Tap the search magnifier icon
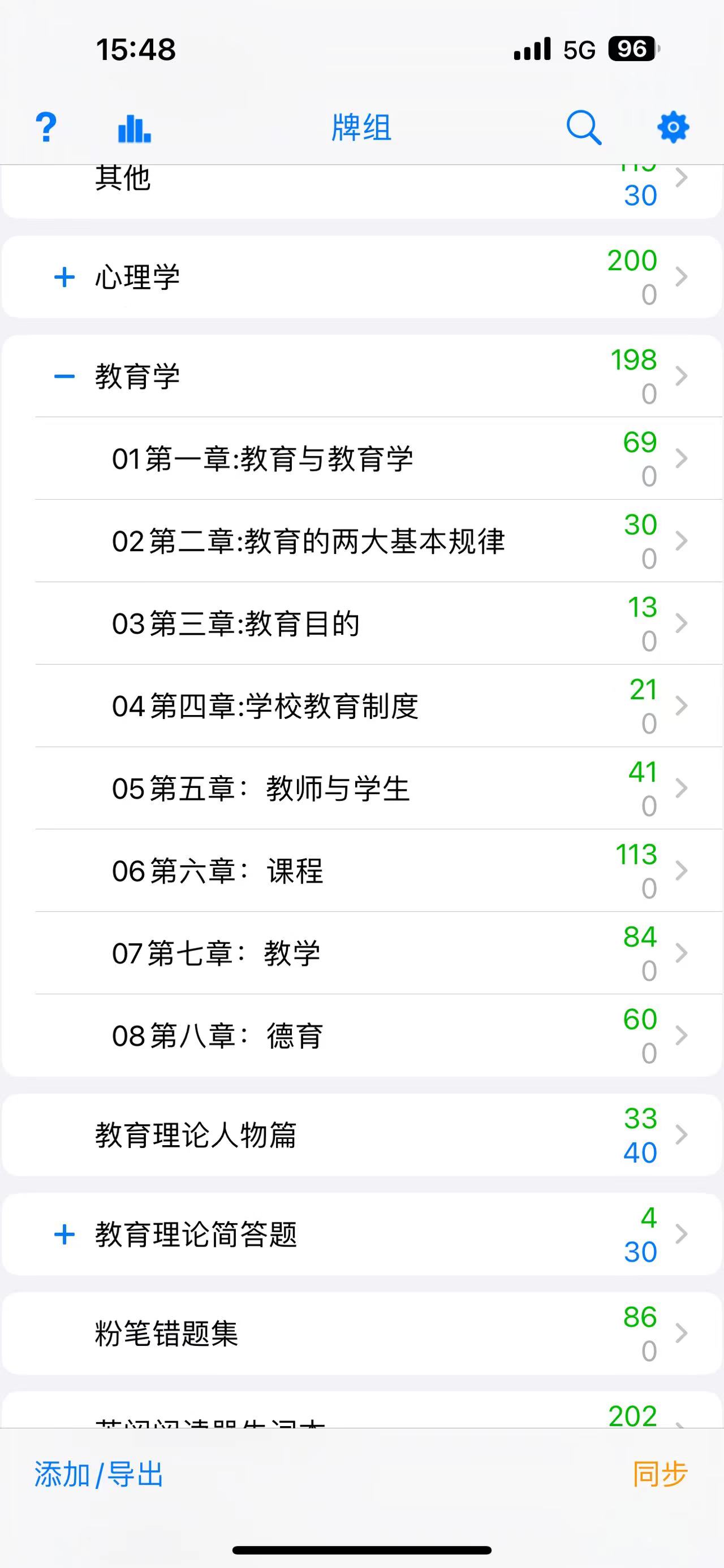Screen dimensions: 724x1568 coord(584,128)
